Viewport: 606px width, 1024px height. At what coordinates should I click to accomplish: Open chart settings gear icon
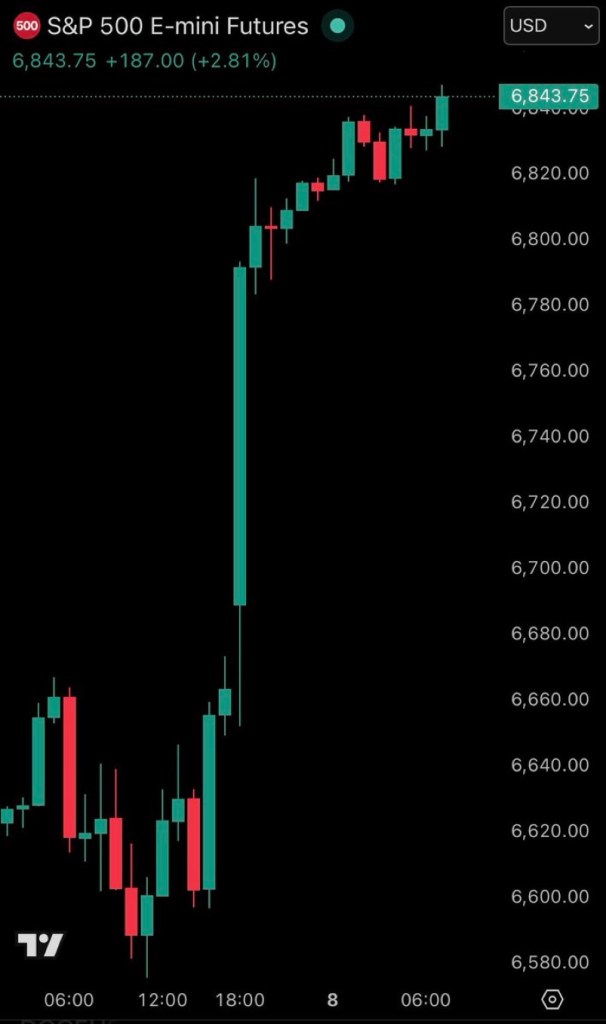[552, 999]
